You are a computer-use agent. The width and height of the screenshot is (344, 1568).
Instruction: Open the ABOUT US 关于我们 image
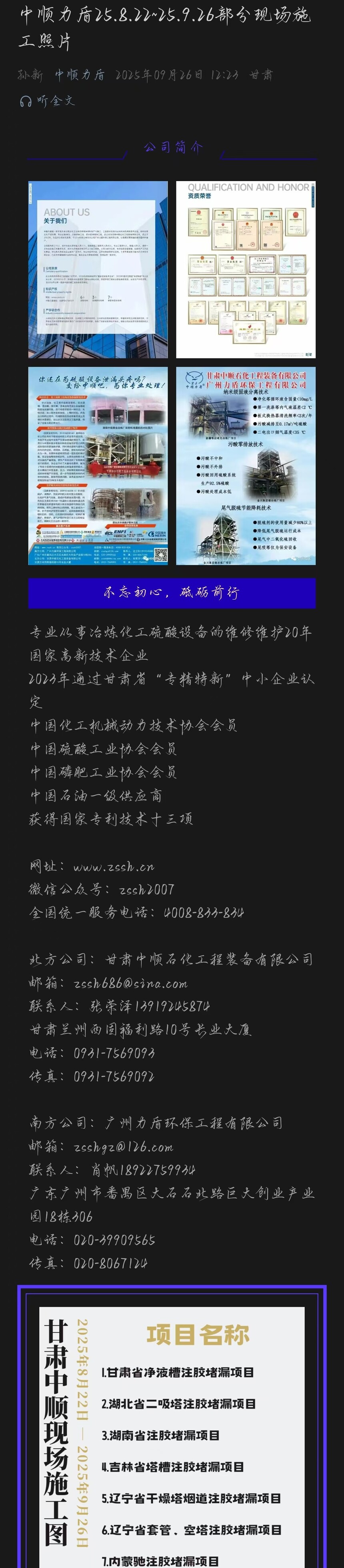tap(98, 269)
